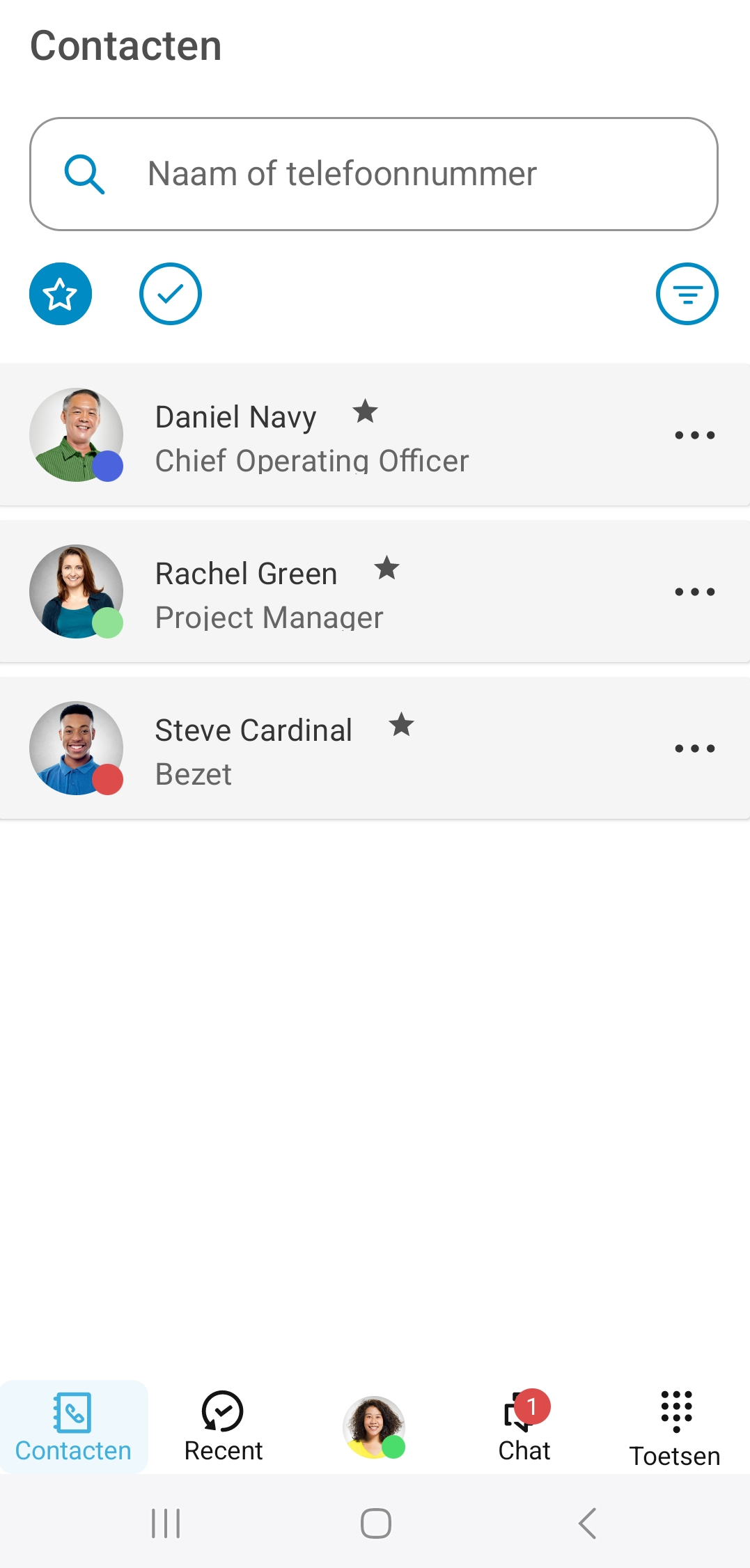Image resolution: width=750 pixels, height=1568 pixels.
Task: Open the filter options icon
Action: pyautogui.click(x=687, y=294)
